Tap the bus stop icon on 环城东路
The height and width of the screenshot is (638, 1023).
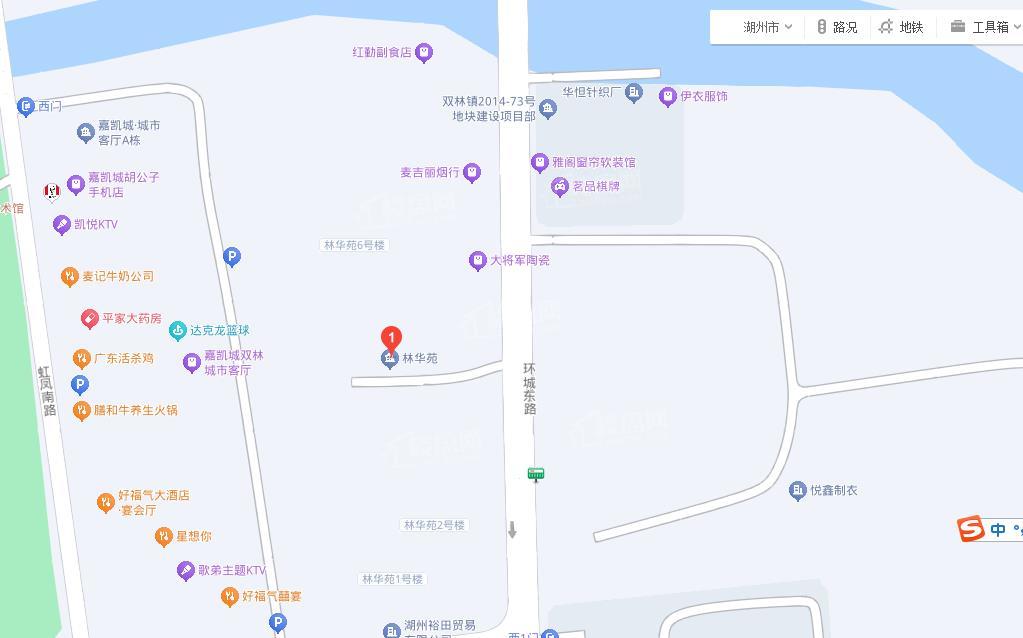[536, 473]
